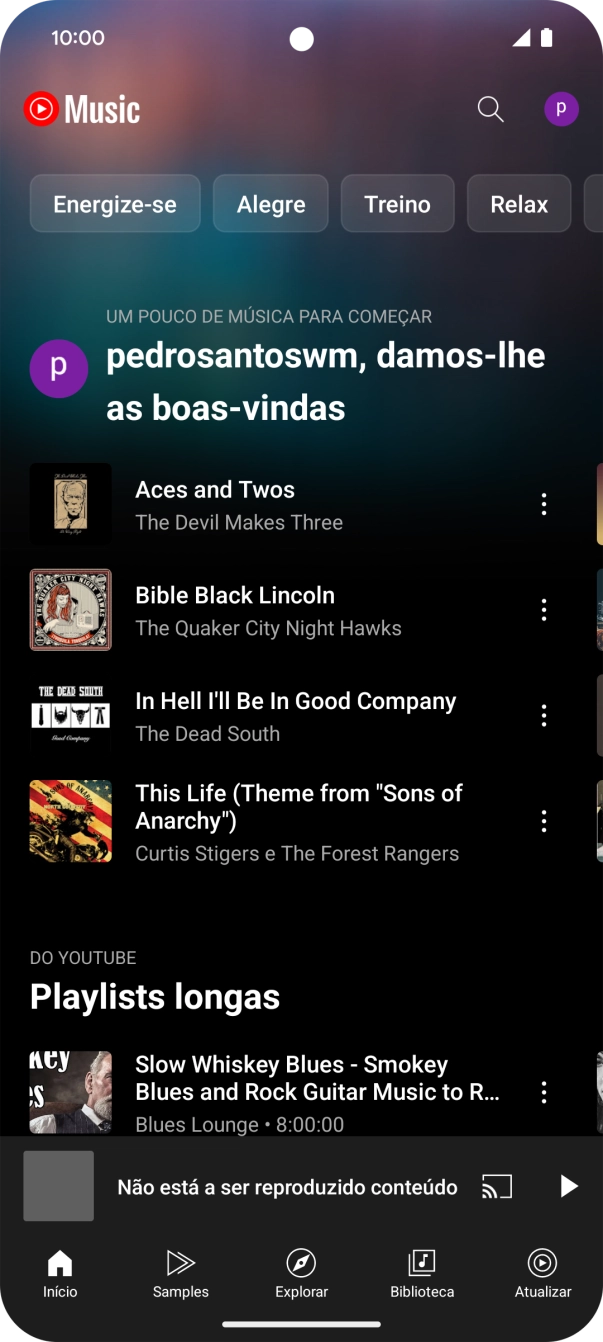Choose the Treino mood chip

[x=397, y=204]
